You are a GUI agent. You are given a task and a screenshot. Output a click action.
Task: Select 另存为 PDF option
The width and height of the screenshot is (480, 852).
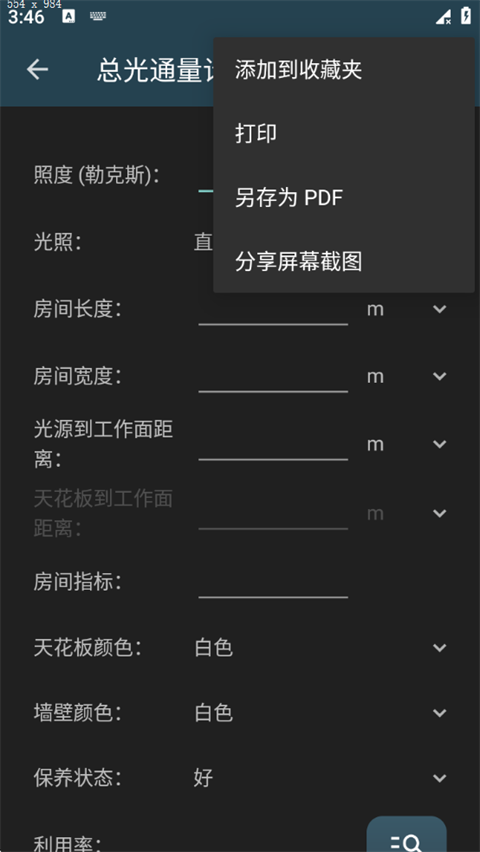click(x=344, y=197)
